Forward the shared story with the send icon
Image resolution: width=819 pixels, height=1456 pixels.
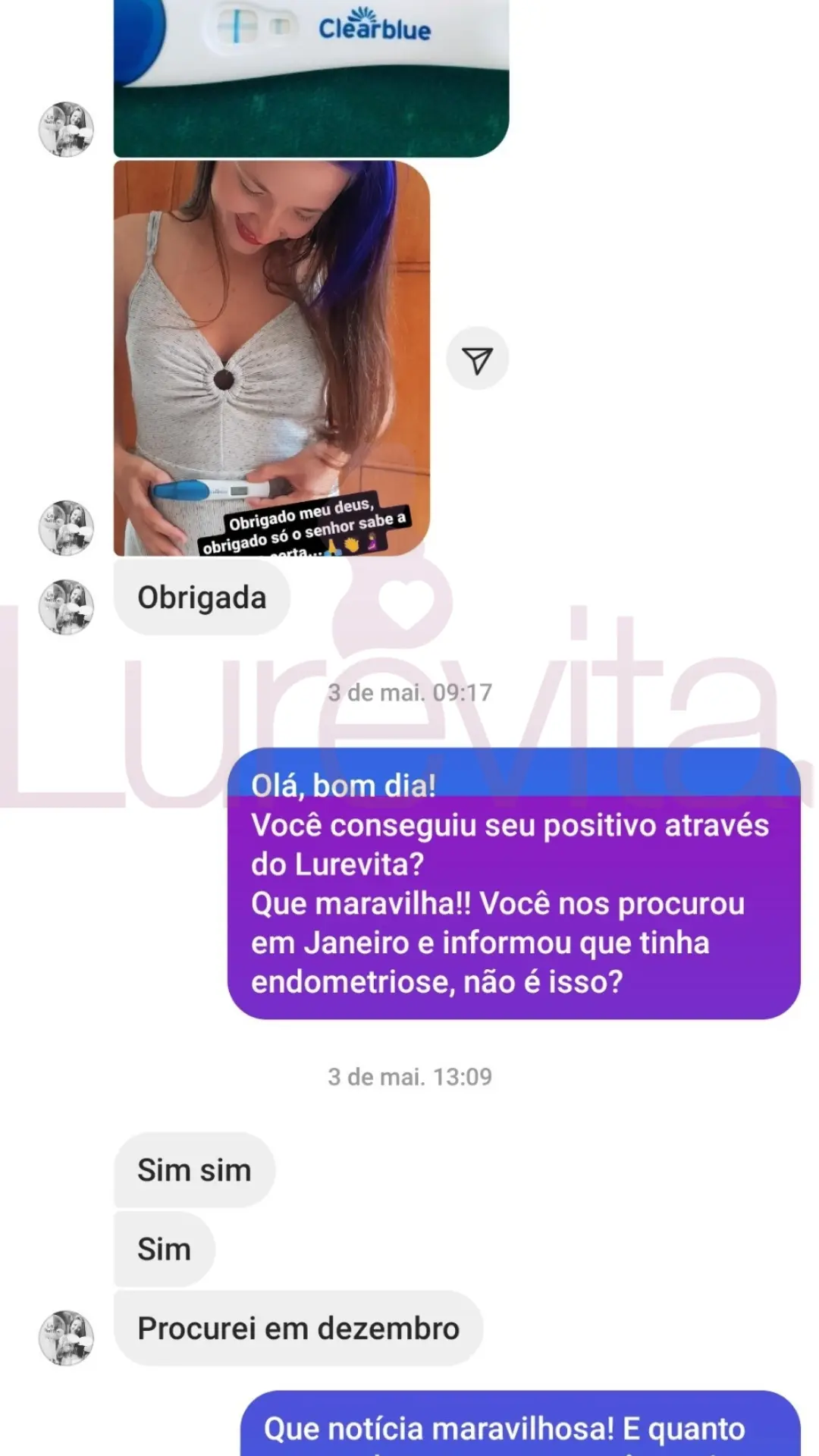[x=477, y=359]
